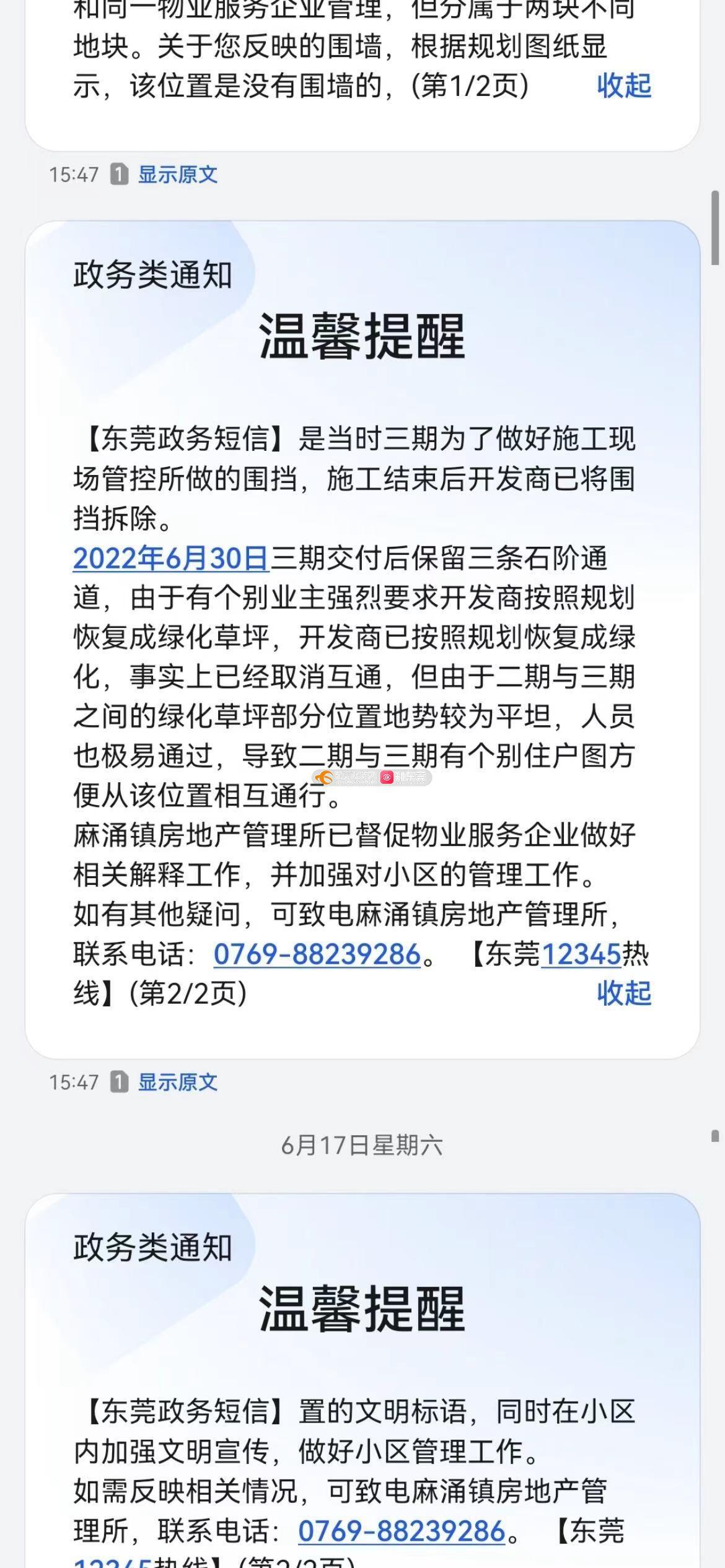Dial 0769-88239286 in the 文明标语 message
This screenshot has height=1568, width=725.
[402, 1531]
